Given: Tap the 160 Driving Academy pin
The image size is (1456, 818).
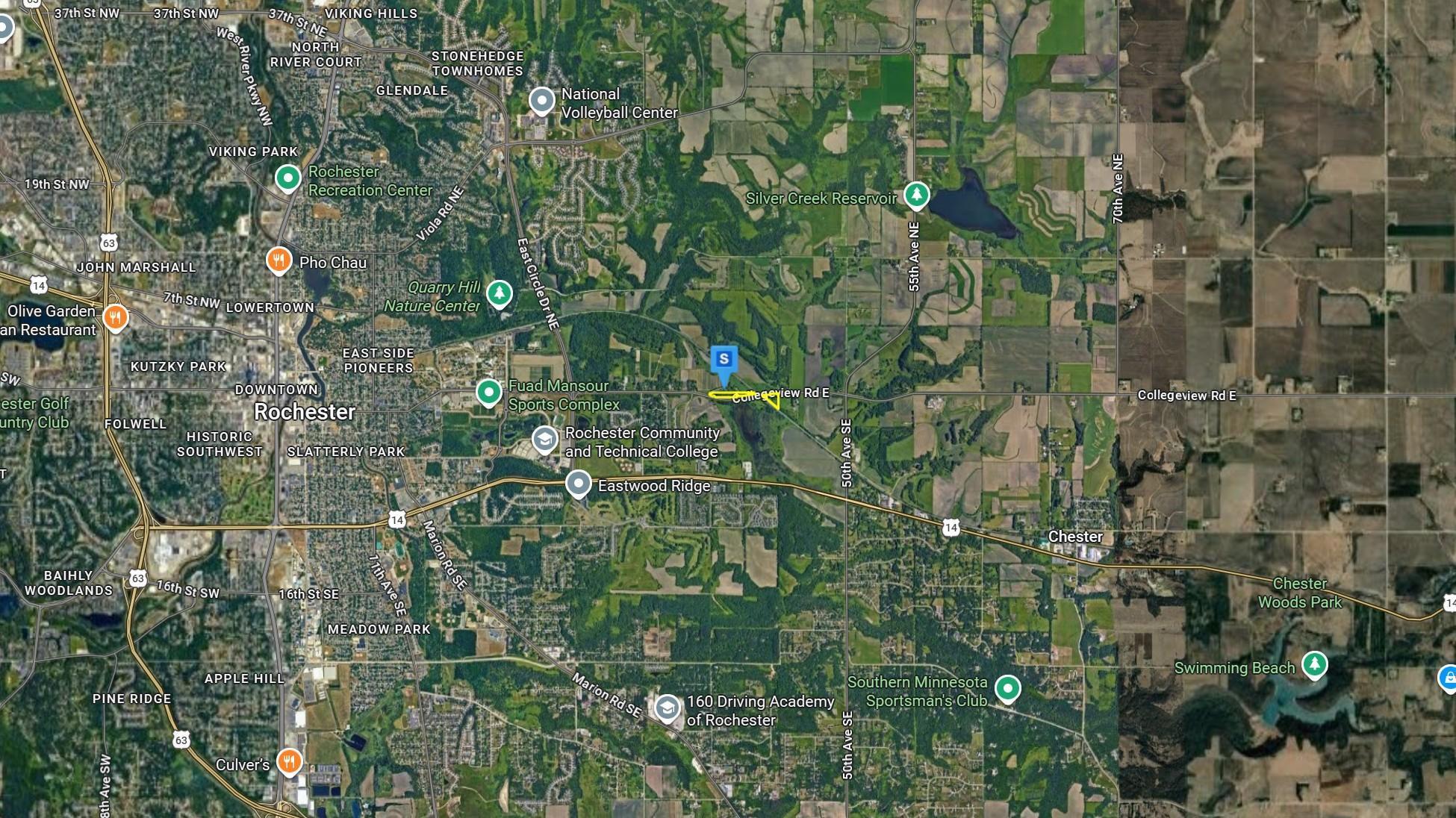Looking at the screenshot, I should 666,708.
